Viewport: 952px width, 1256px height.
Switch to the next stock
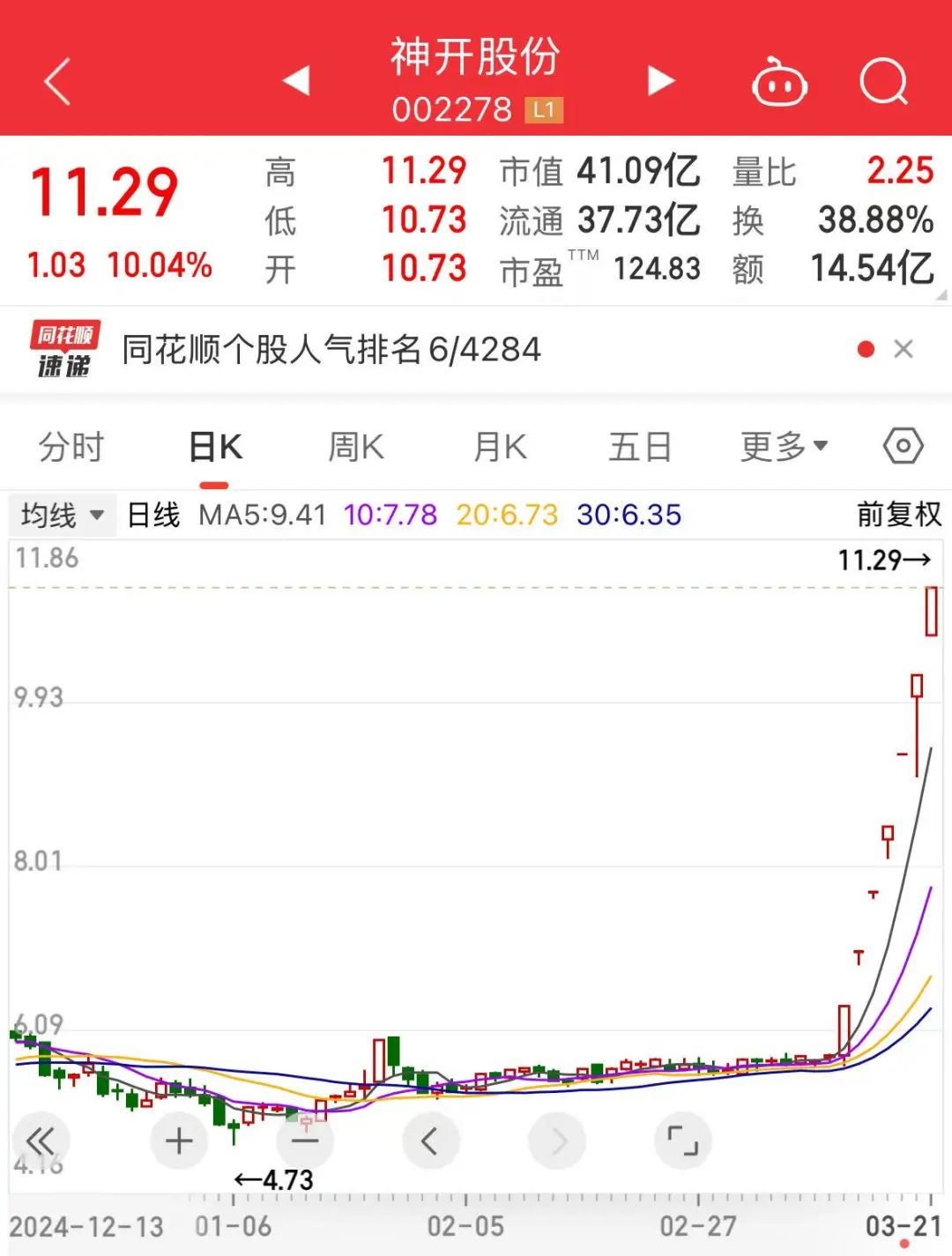661,81
